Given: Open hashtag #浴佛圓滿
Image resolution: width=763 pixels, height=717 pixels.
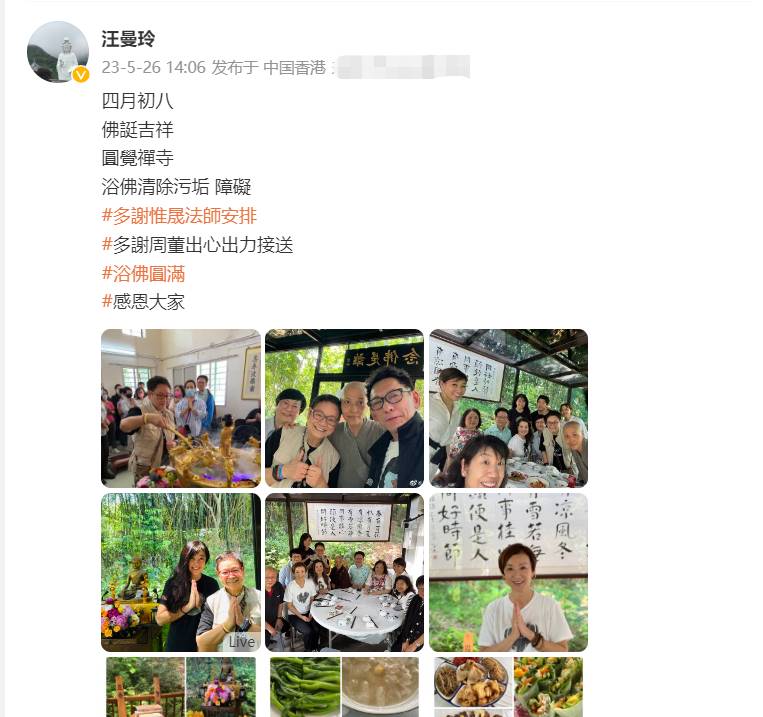Looking at the screenshot, I should coord(143,273).
